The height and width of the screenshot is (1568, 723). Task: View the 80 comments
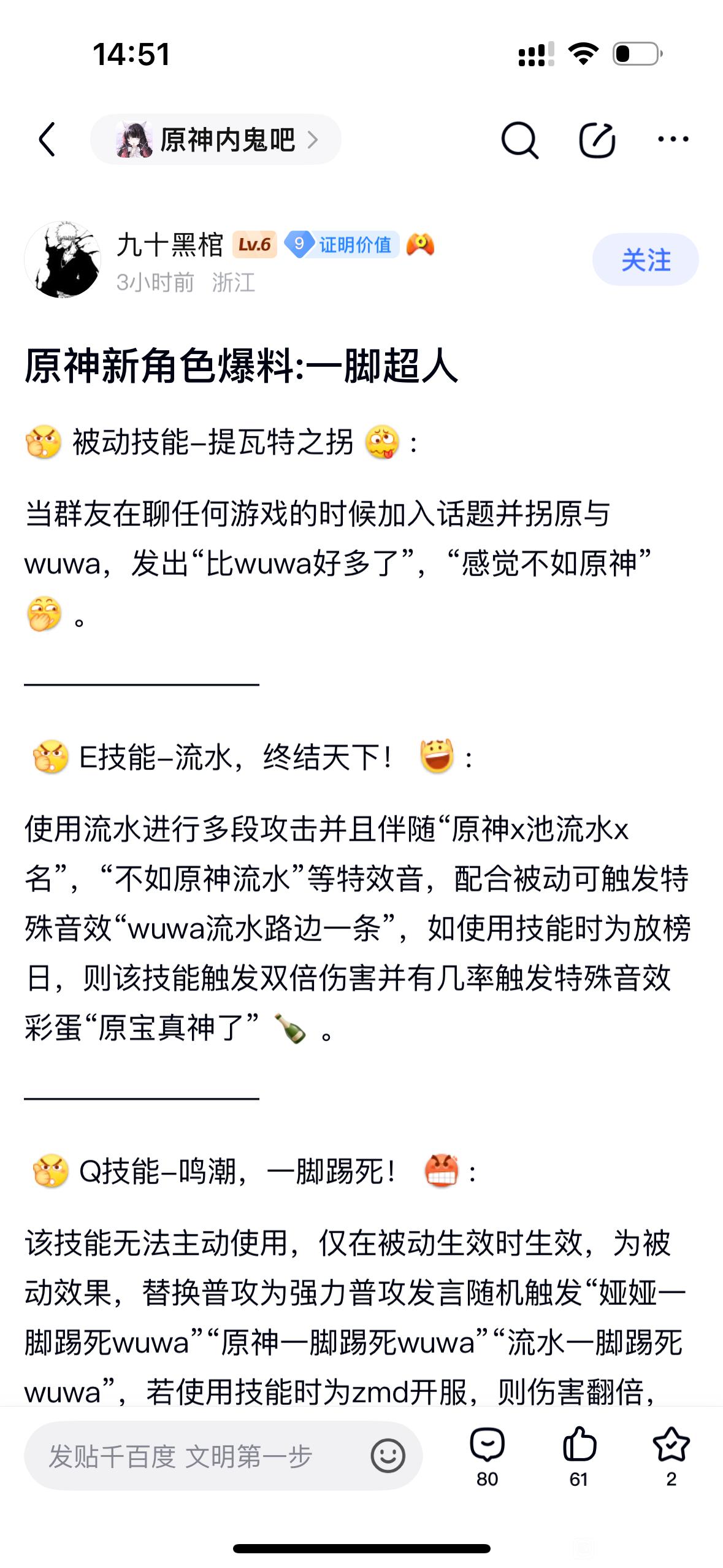tap(487, 1456)
